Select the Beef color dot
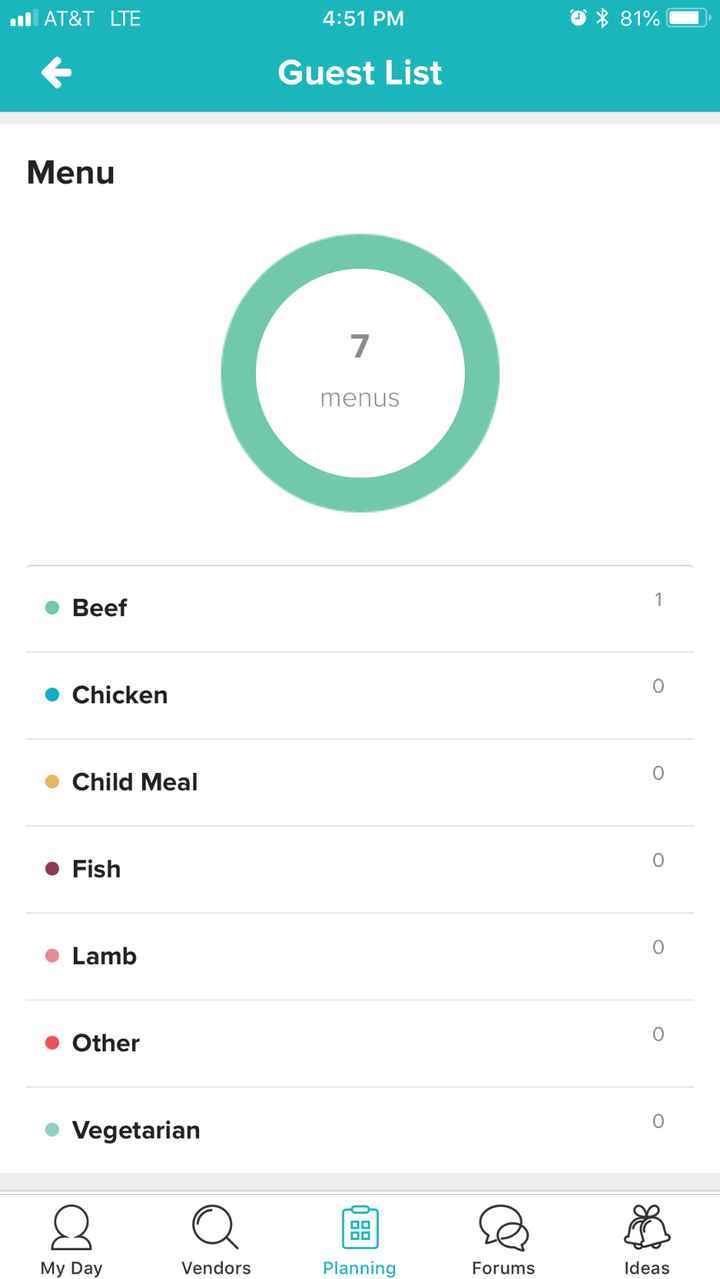The width and height of the screenshot is (720, 1279). pos(51,607)
